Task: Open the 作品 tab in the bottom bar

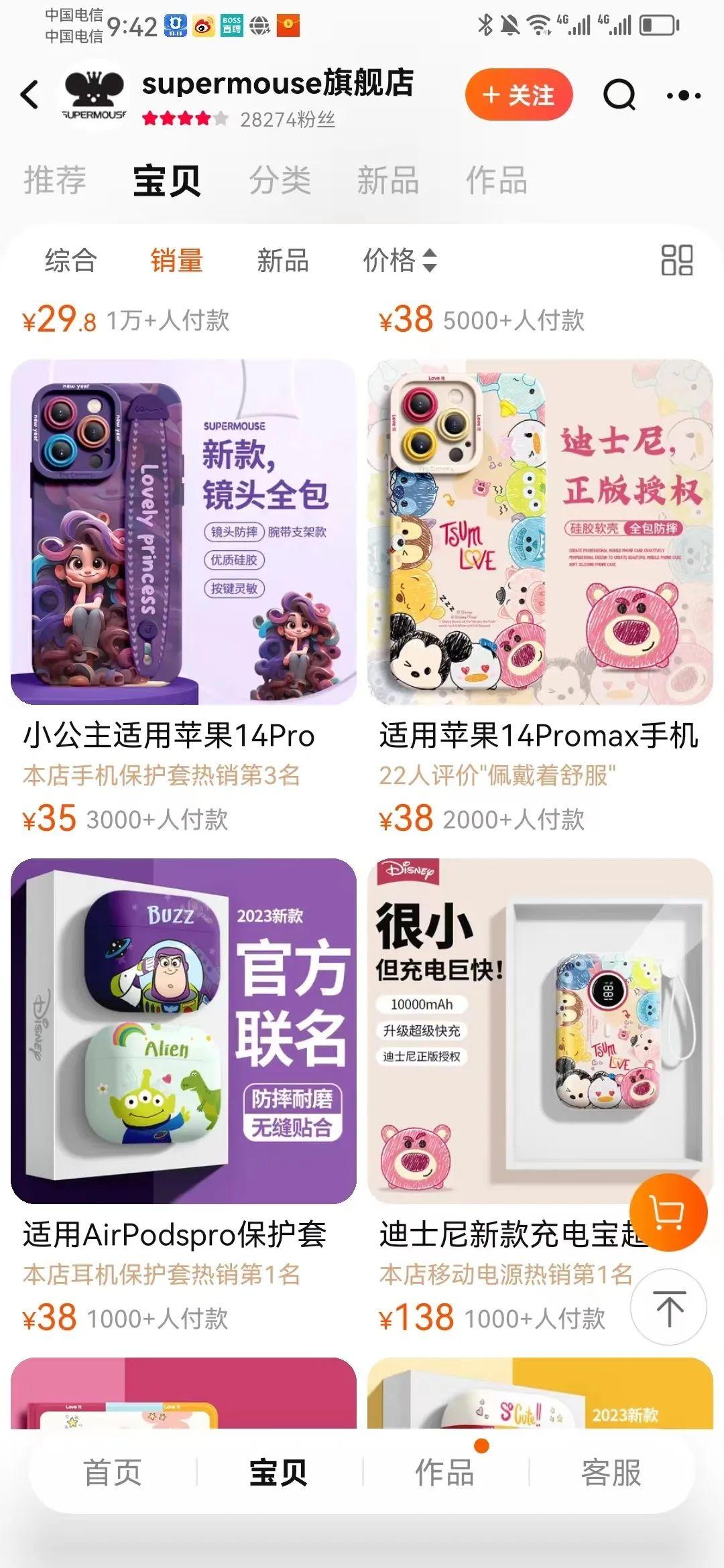Action: (x=444, y=1473)
